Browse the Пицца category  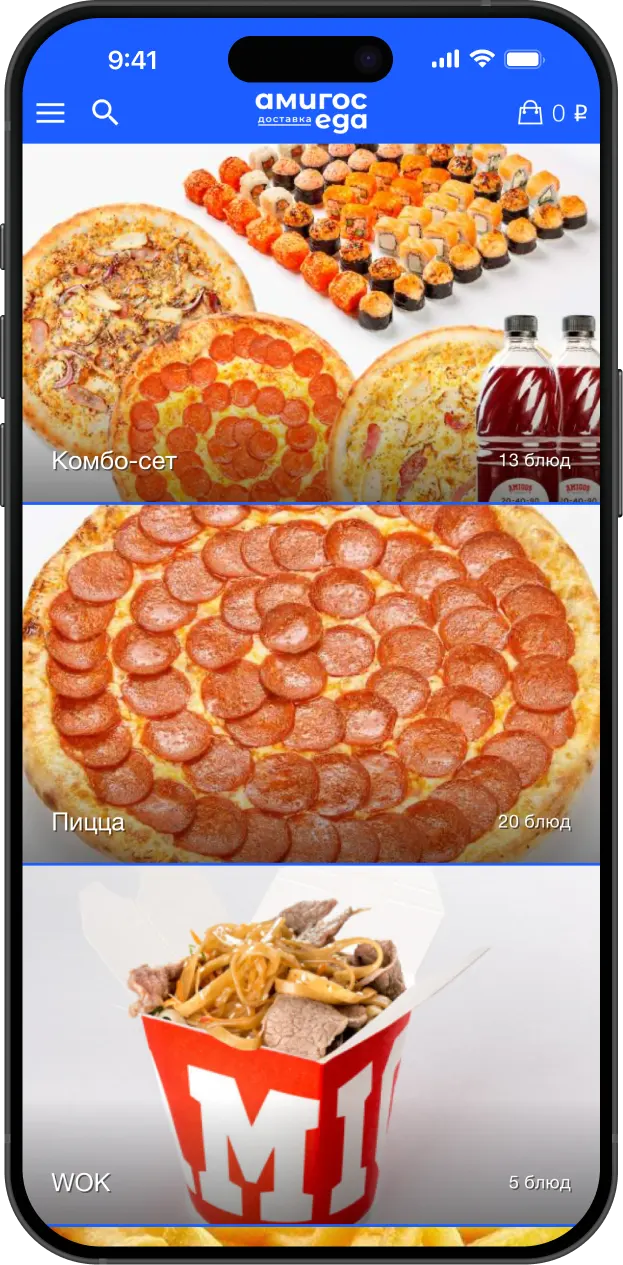point(311,684)
